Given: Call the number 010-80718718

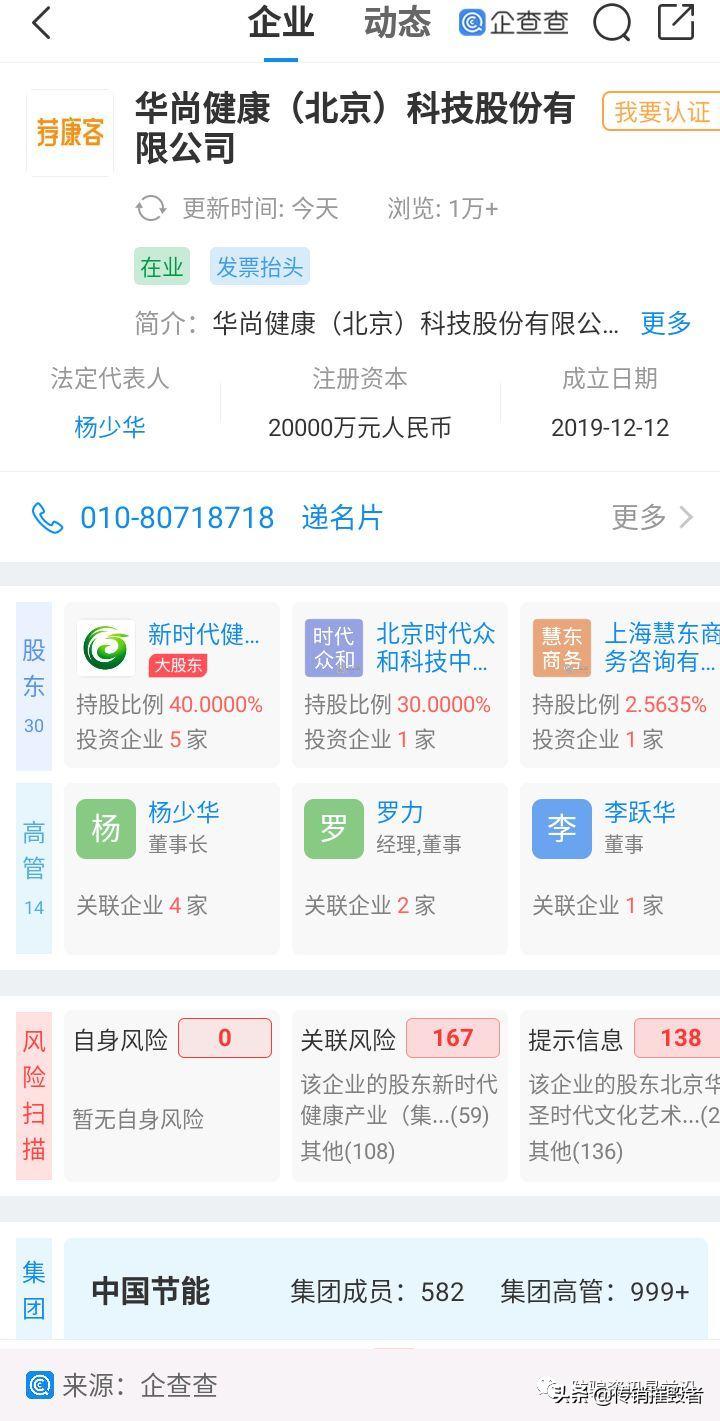Looking at the screenshot, I should pyautogui.click(x=177, y=517).
